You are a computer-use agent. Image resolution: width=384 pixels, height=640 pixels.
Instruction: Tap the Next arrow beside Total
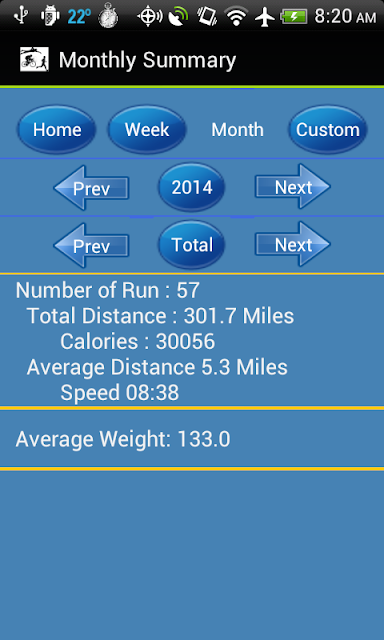(293, 244)
